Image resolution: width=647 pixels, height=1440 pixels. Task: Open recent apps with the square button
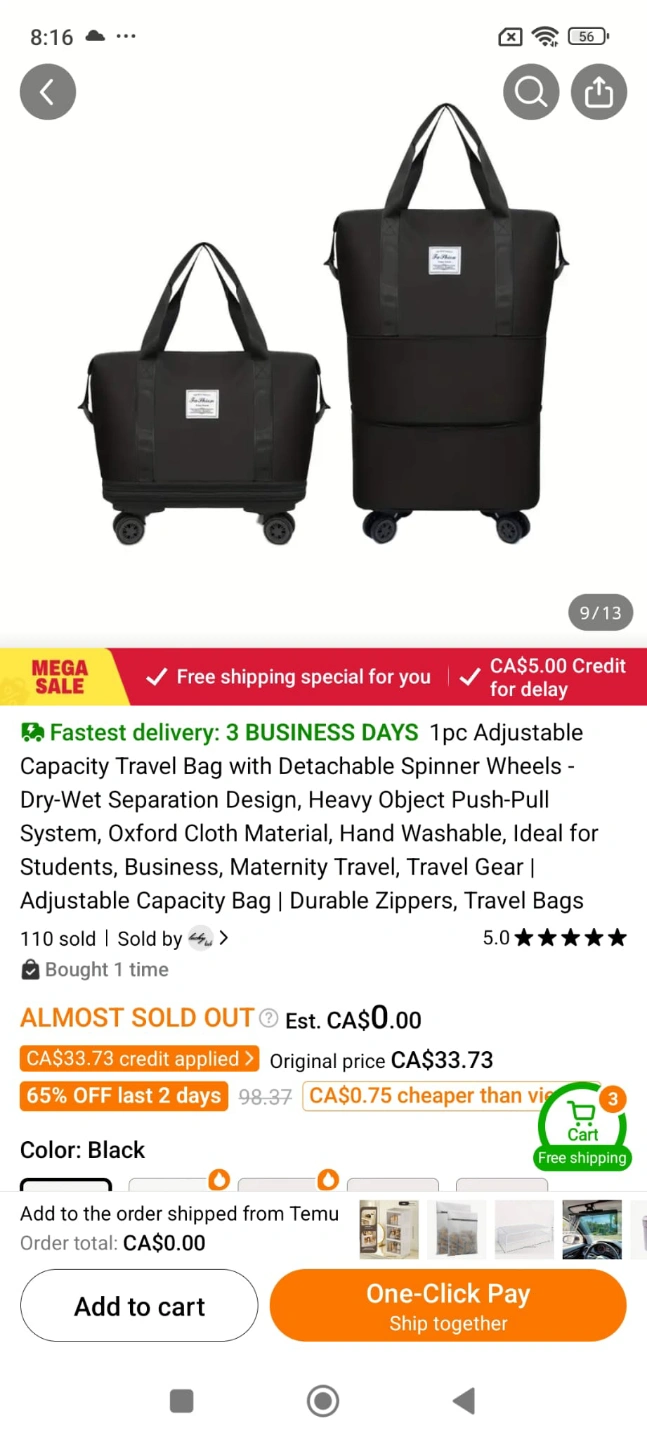181,1400
